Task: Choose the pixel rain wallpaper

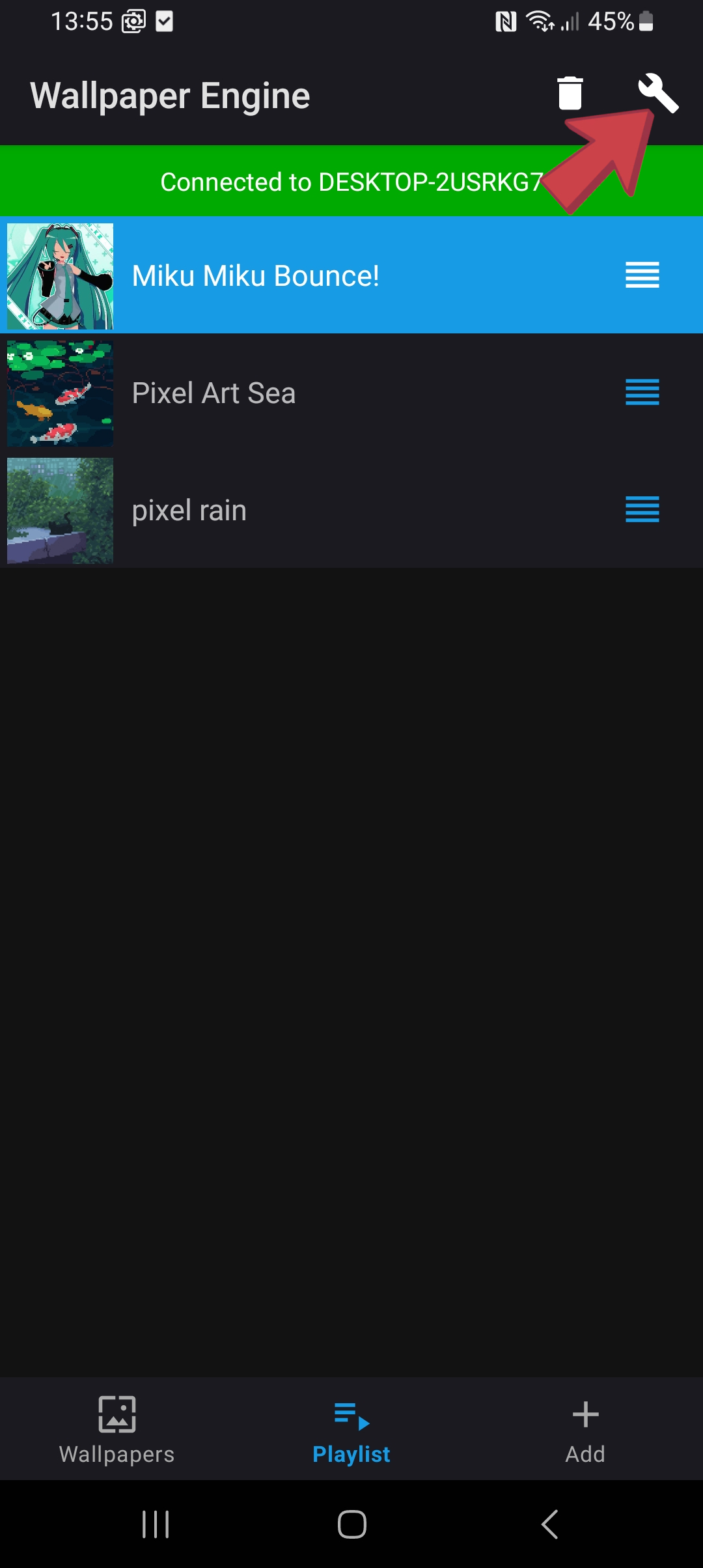Action: click(189, 510)
